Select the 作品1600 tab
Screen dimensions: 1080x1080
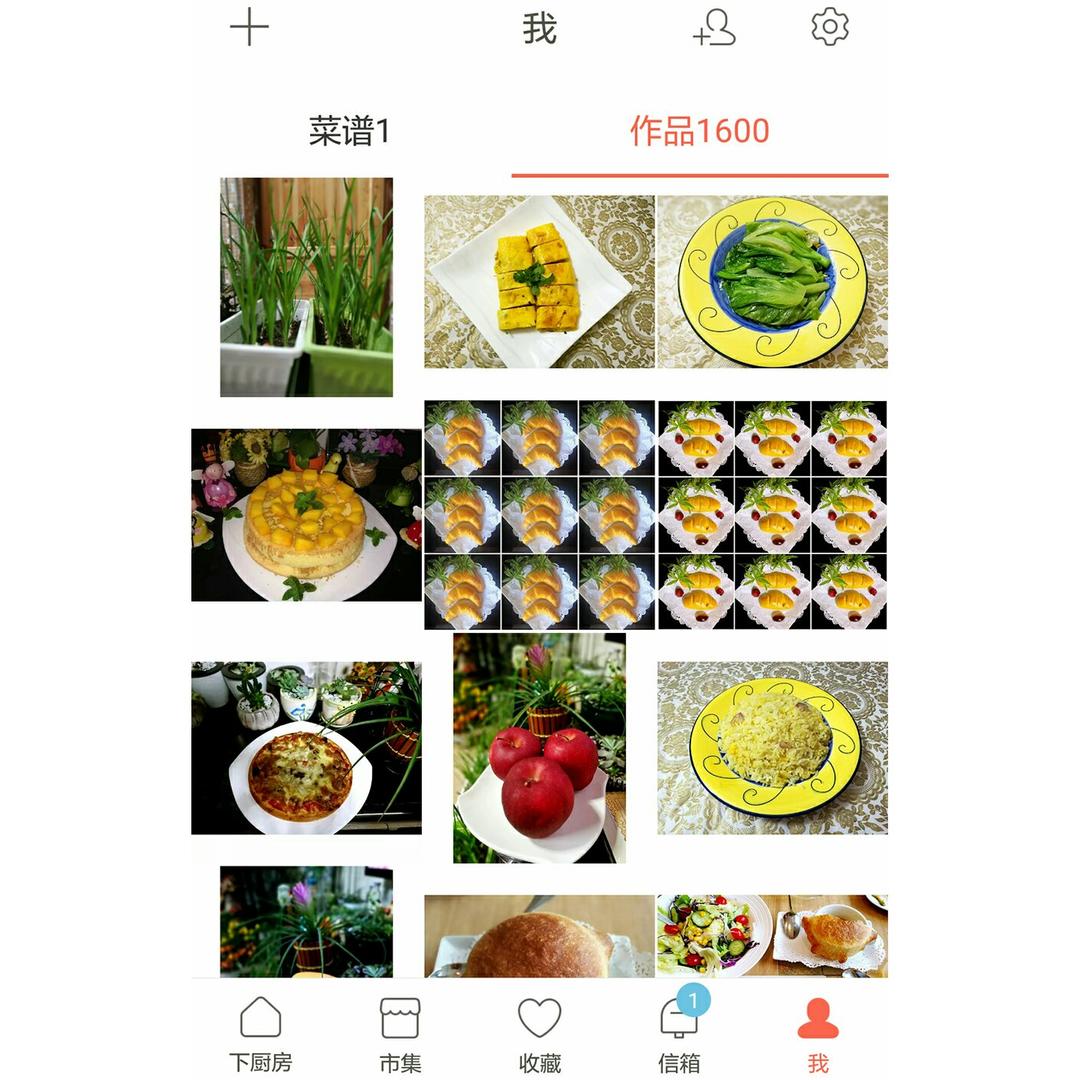pos(699,131)
